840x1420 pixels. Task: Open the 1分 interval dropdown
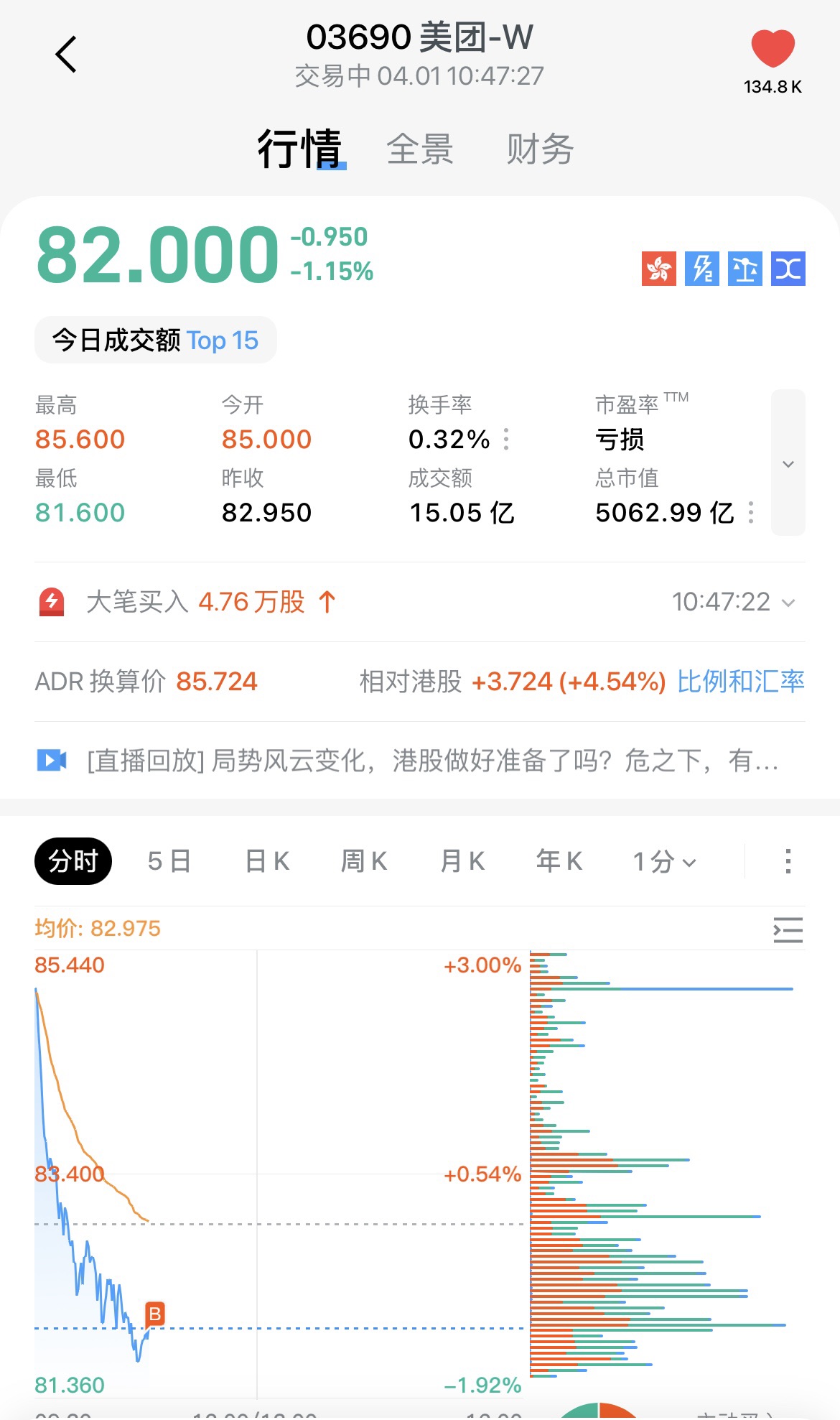(664, 861)
